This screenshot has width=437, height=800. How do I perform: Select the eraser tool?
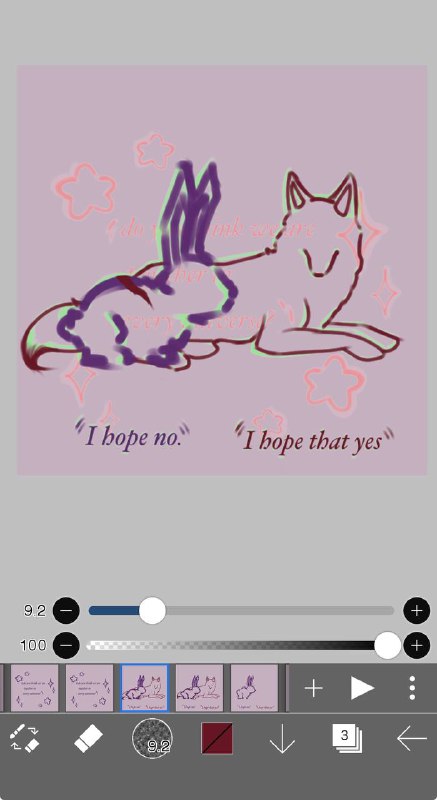pyautogui.click(x=88, y=738)
